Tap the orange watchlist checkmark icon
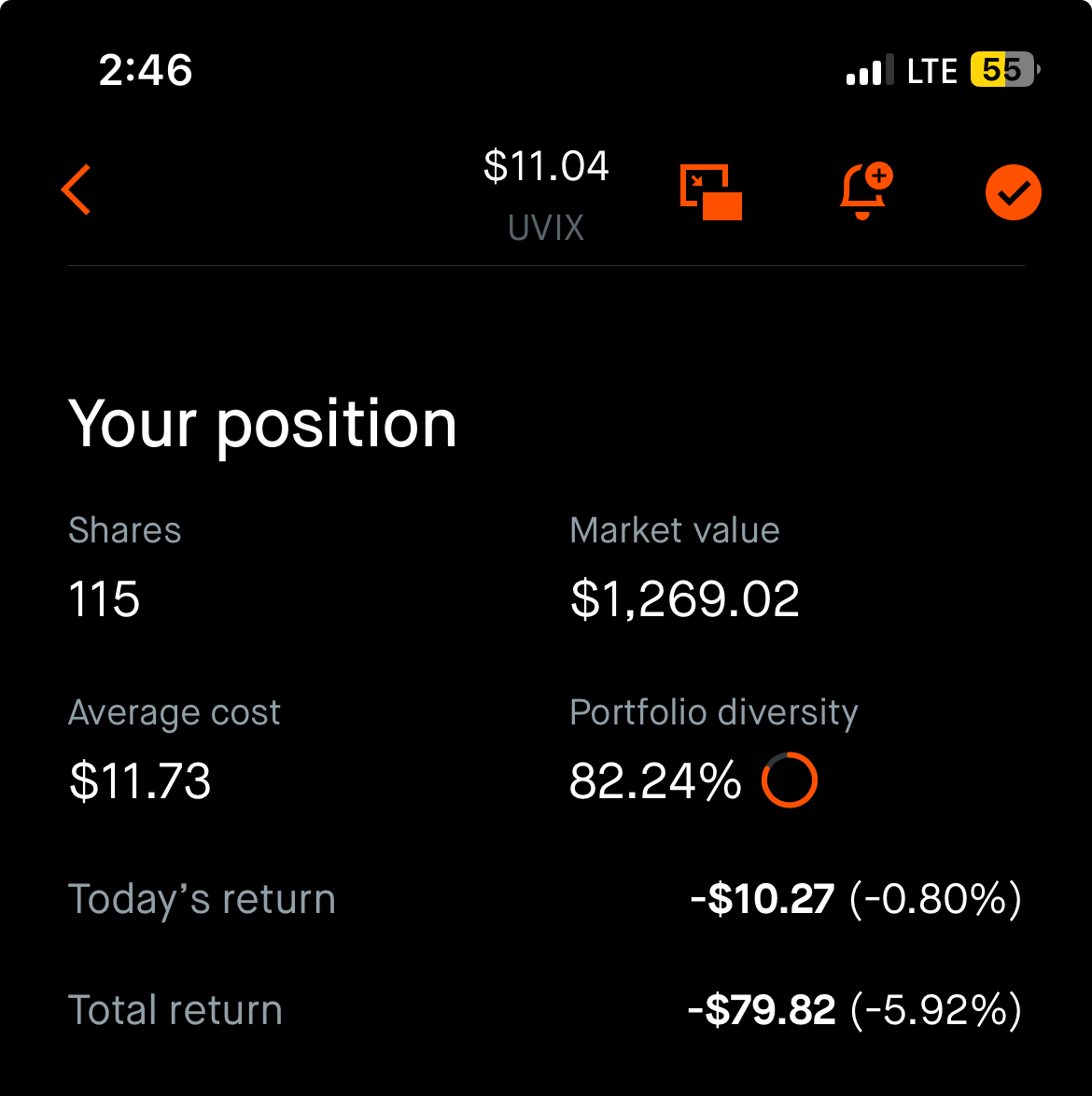 tap(1013, 192)
